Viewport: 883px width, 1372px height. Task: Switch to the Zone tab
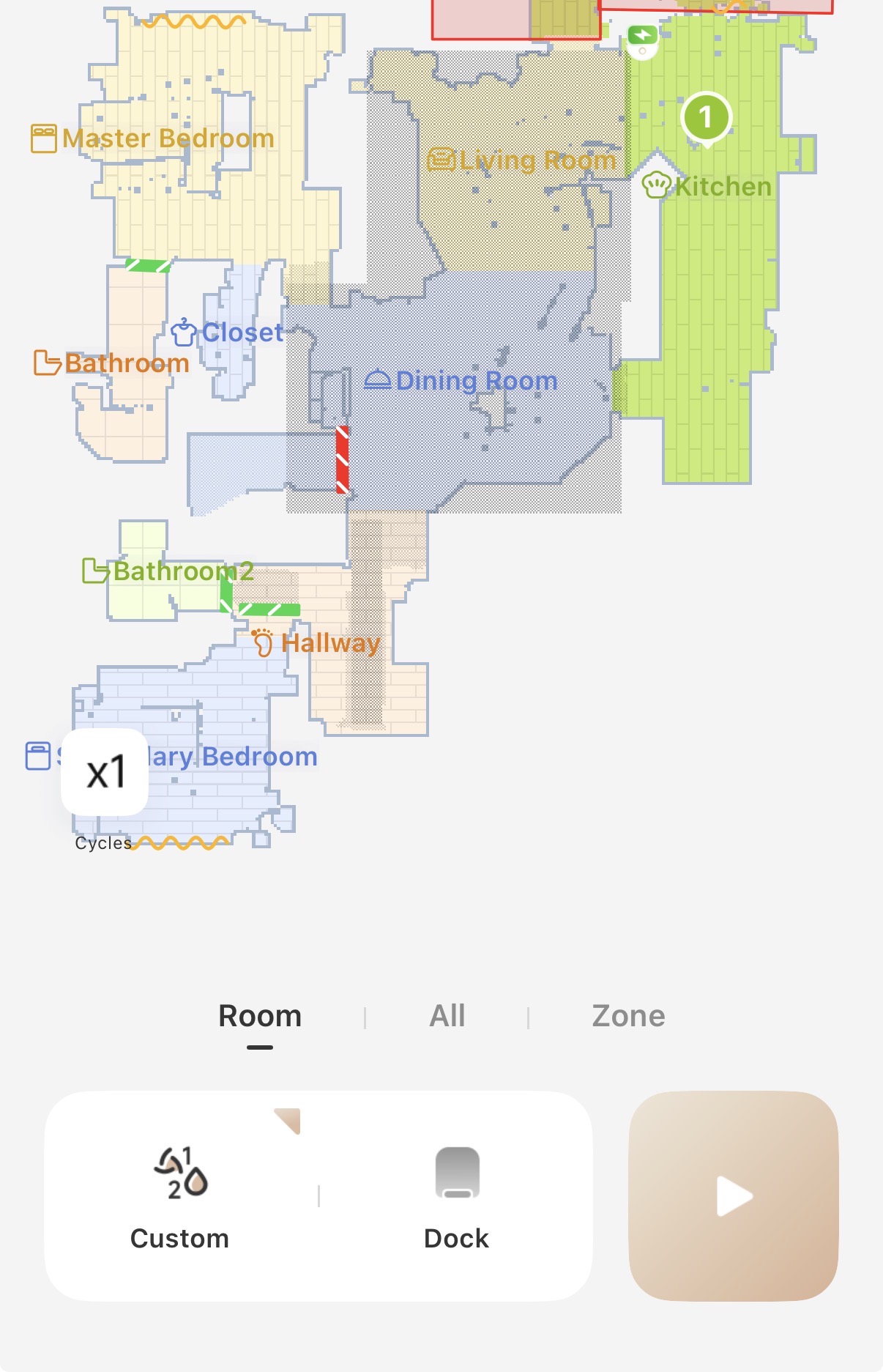628,1016
